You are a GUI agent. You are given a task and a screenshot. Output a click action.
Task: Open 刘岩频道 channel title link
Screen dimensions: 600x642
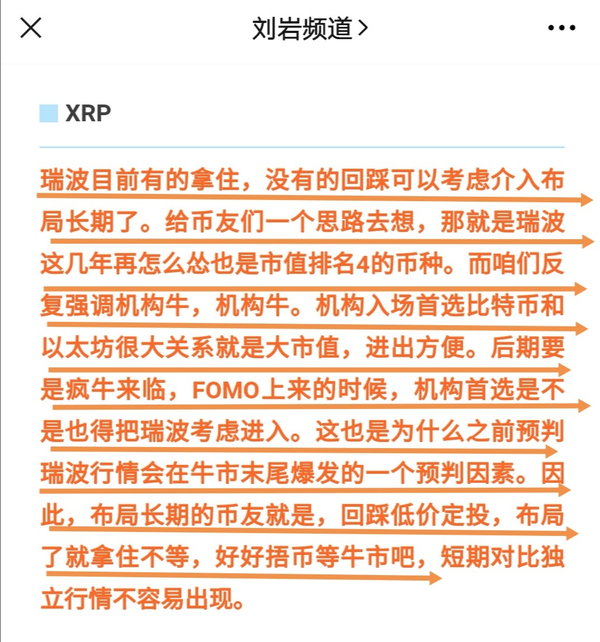(310, 28)
